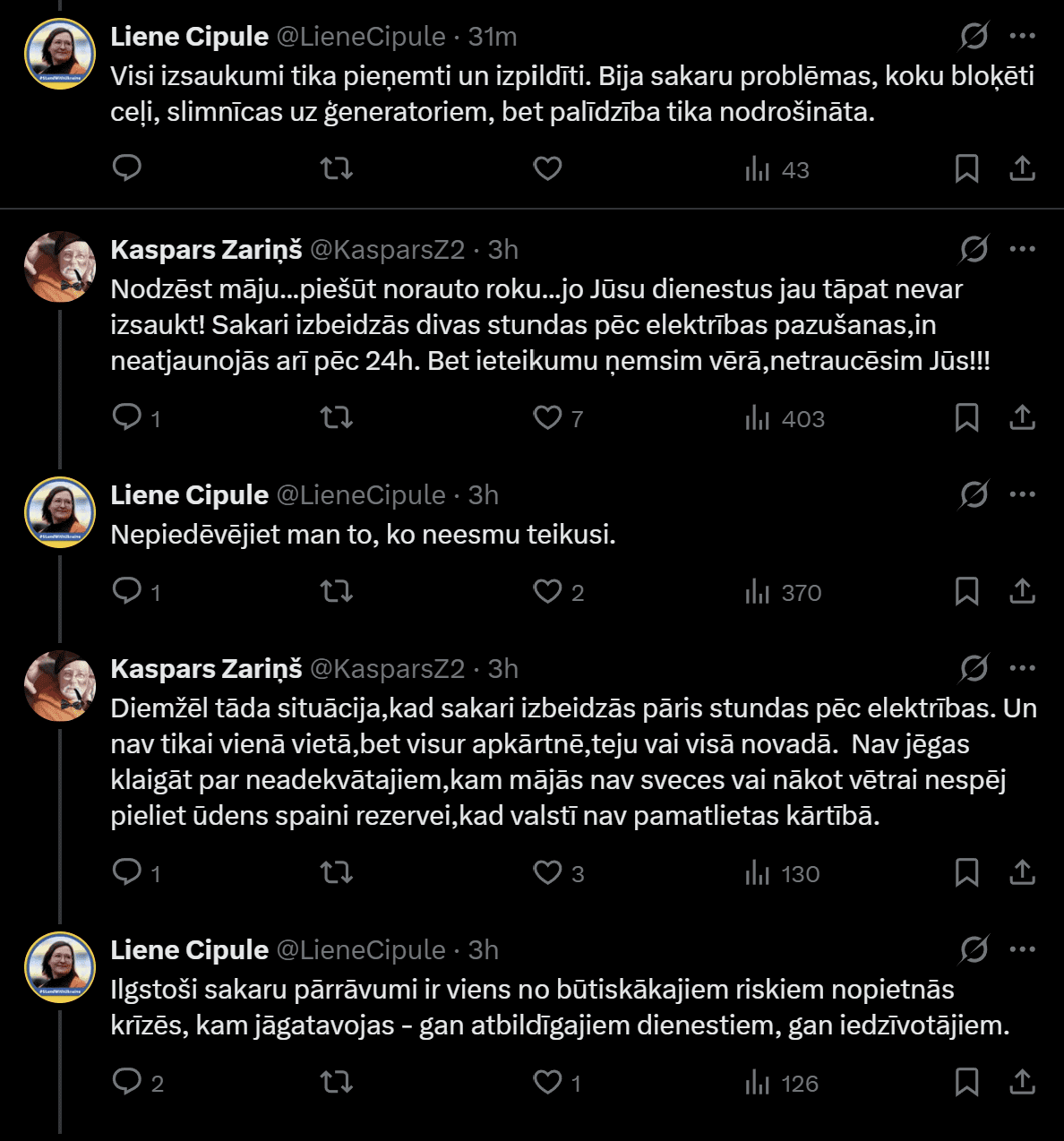The image size is (1064, 1141).
Task: Bookmark the "Visi izsaukumi" tweet
Action: (x=966, y=168)
